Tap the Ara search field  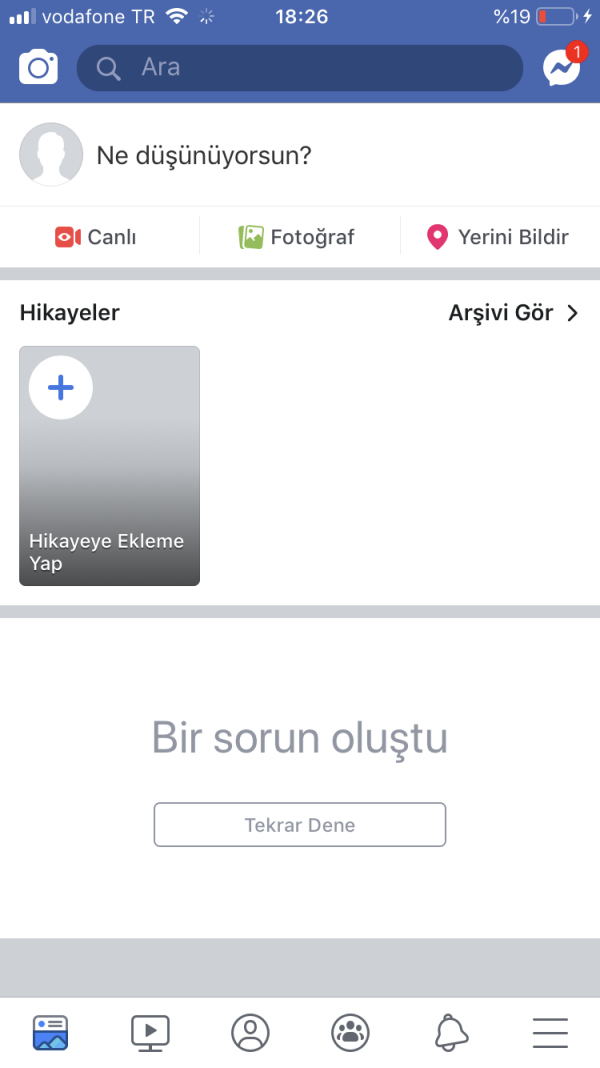pyautogui.click(x=300, y=68)
